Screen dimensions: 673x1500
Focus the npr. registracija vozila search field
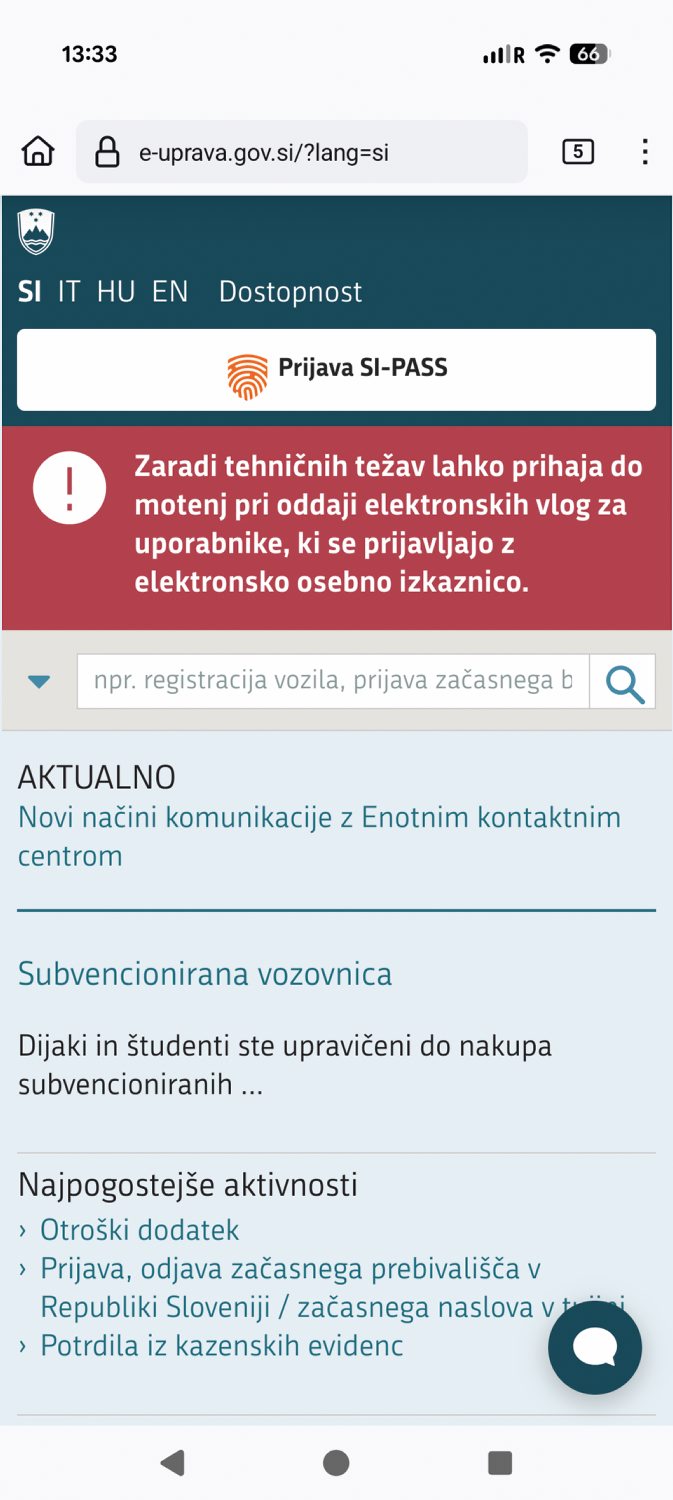click(x=332, y=682)
